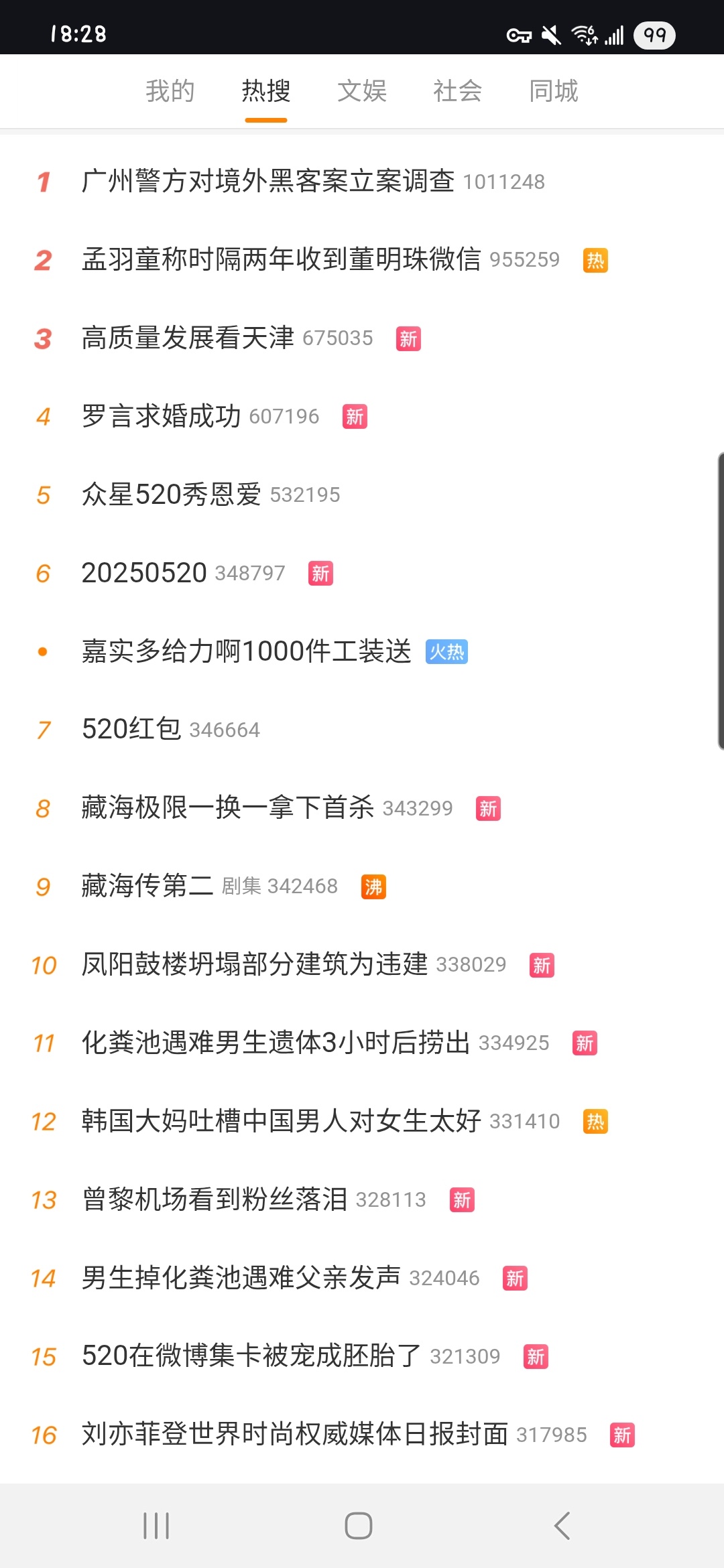The image size is (724, 1568).
Task: View 曾黎机场看到粉丝落泪 topic
Action: pos(362,1199)
